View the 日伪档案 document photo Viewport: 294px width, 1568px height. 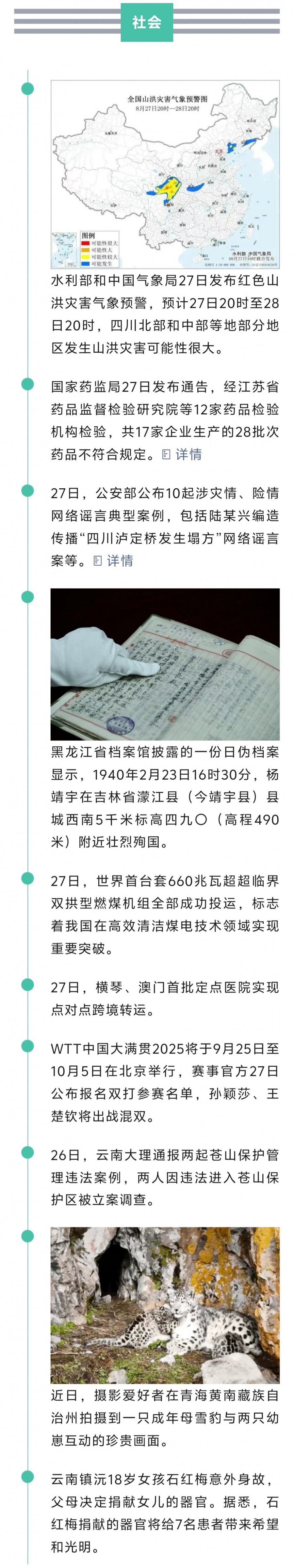pos(165,664)
